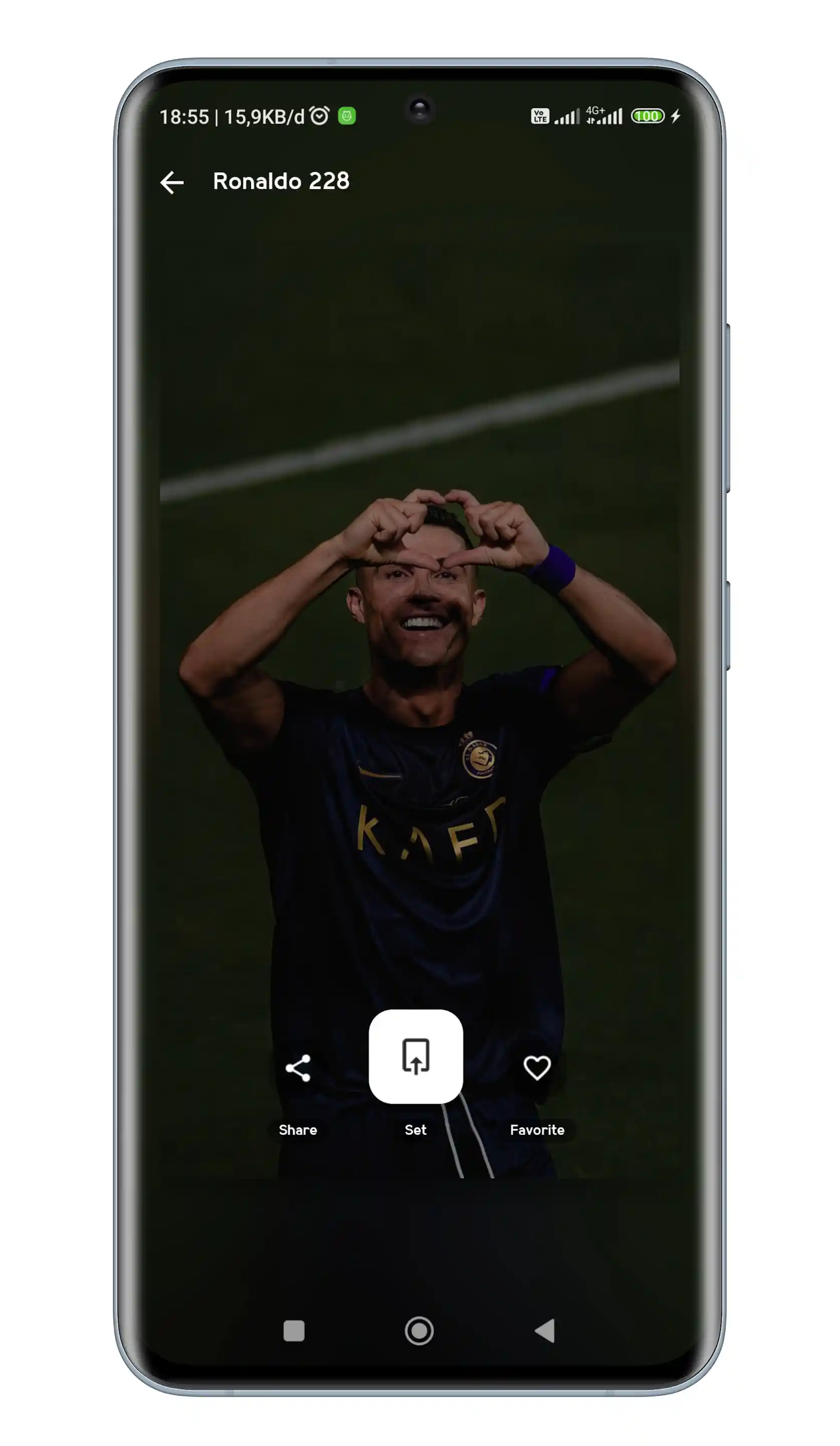Open recent apps with the square button

pyautogui.click(x=294, y=1331)
